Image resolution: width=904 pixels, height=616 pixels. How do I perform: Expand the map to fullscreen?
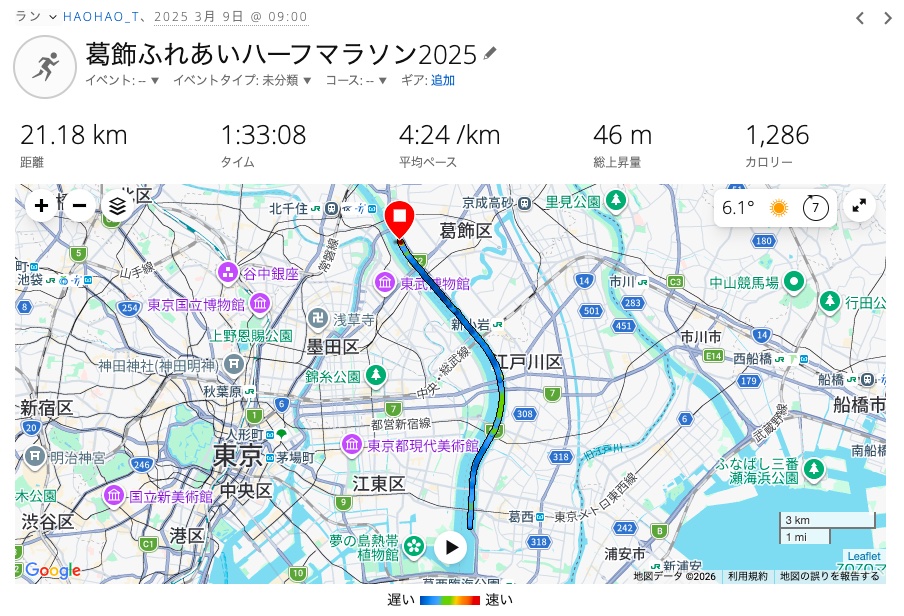(x=859, y=206)
